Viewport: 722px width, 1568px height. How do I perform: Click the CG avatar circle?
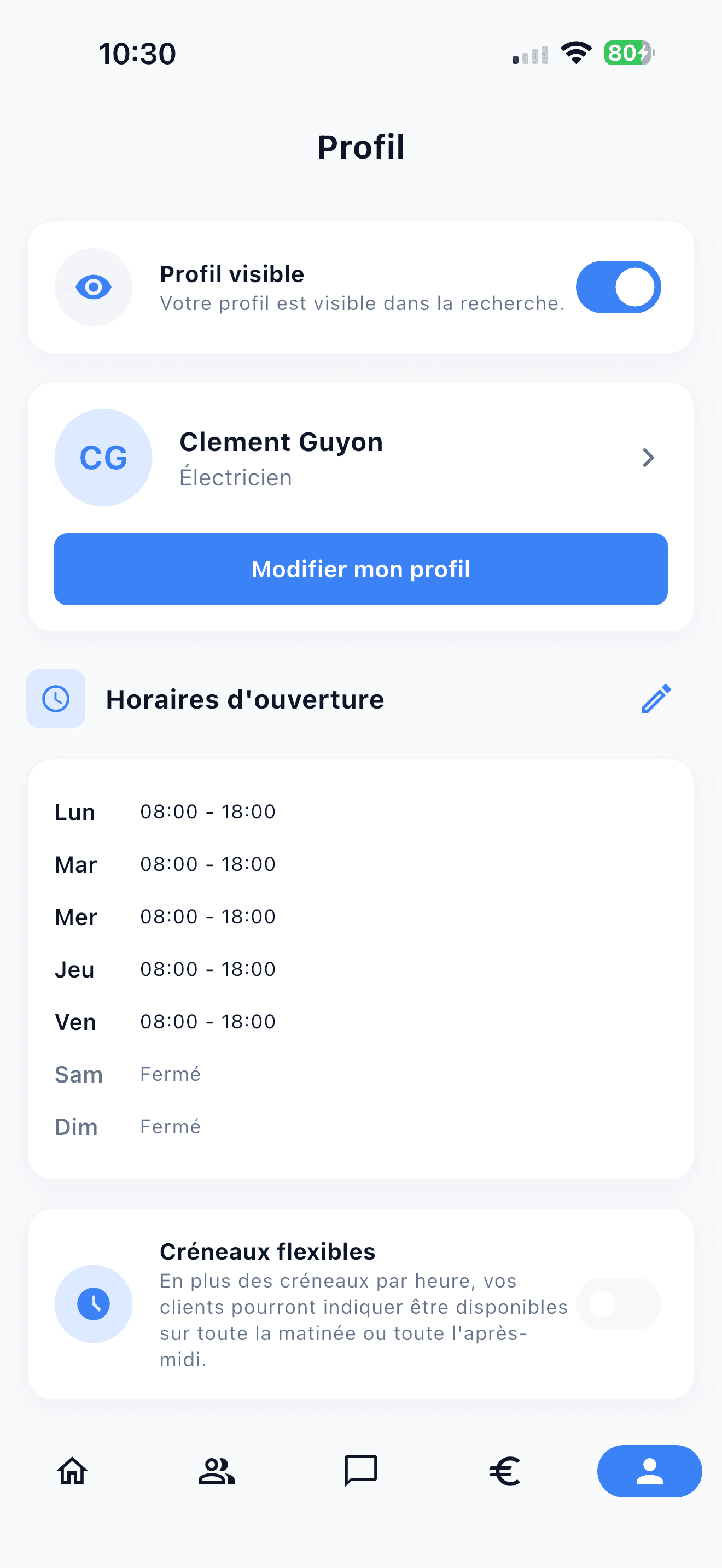click(x=103, y=457)
